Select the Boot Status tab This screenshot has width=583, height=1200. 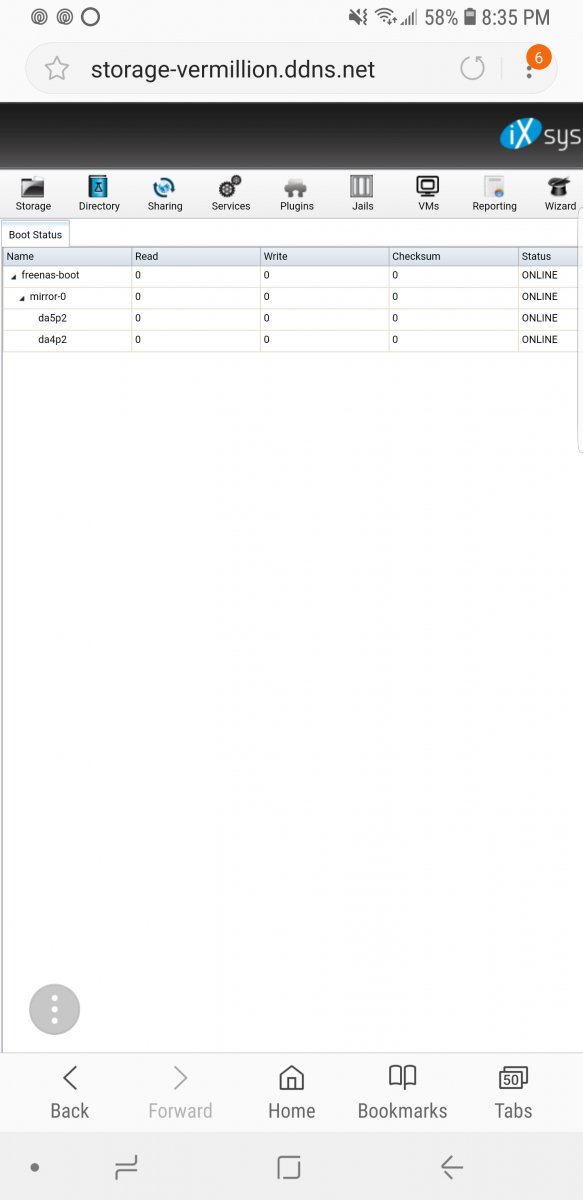point(35,234)
